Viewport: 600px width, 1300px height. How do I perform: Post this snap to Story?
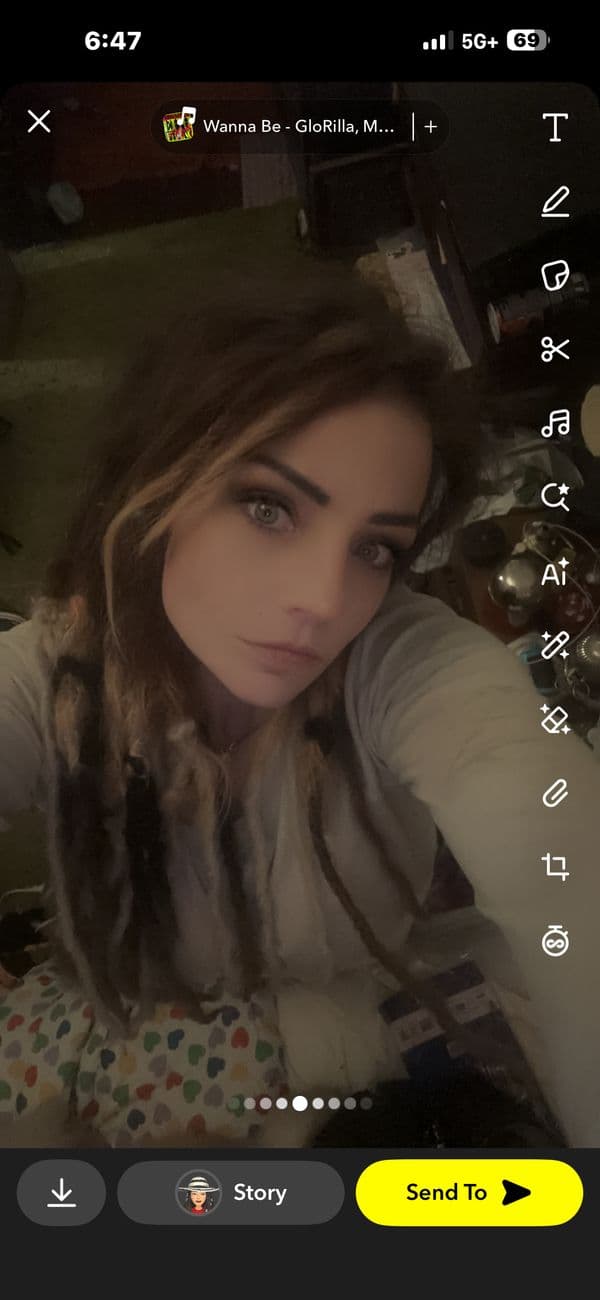tap(231, 1192)
